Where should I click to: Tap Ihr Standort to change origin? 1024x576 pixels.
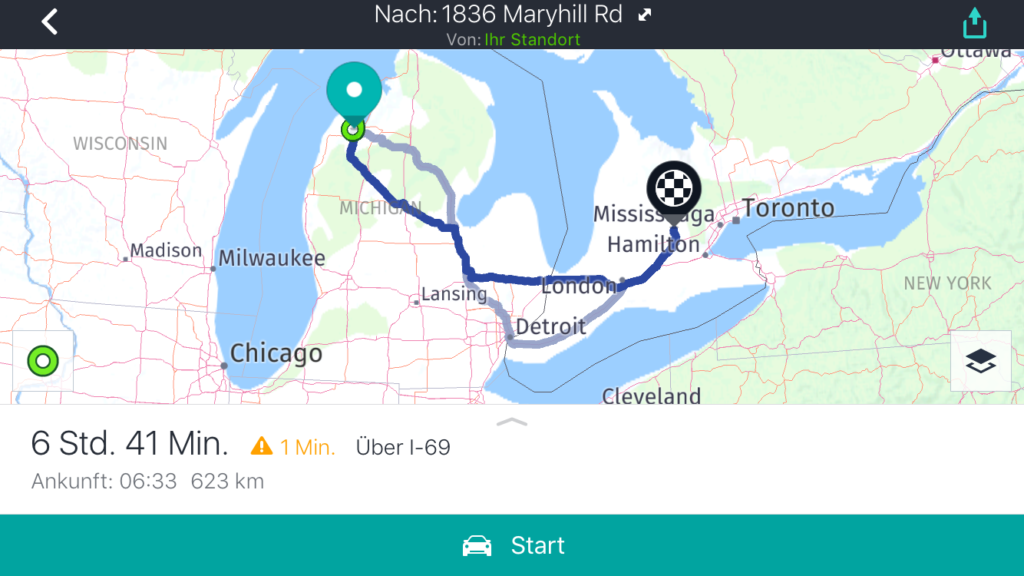click(x=532, y=40)
